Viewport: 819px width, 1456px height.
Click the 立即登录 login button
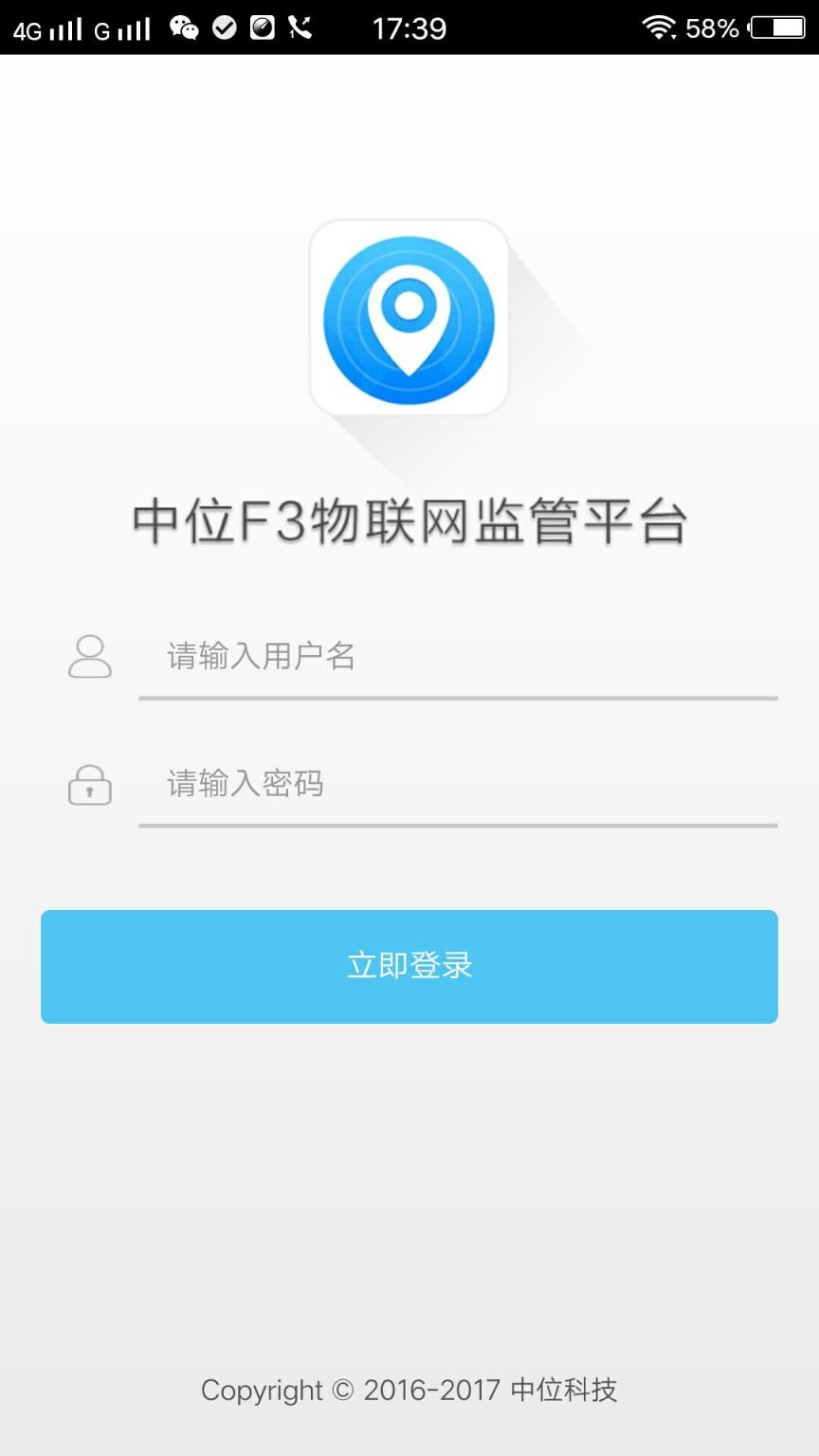click(409, 966)
